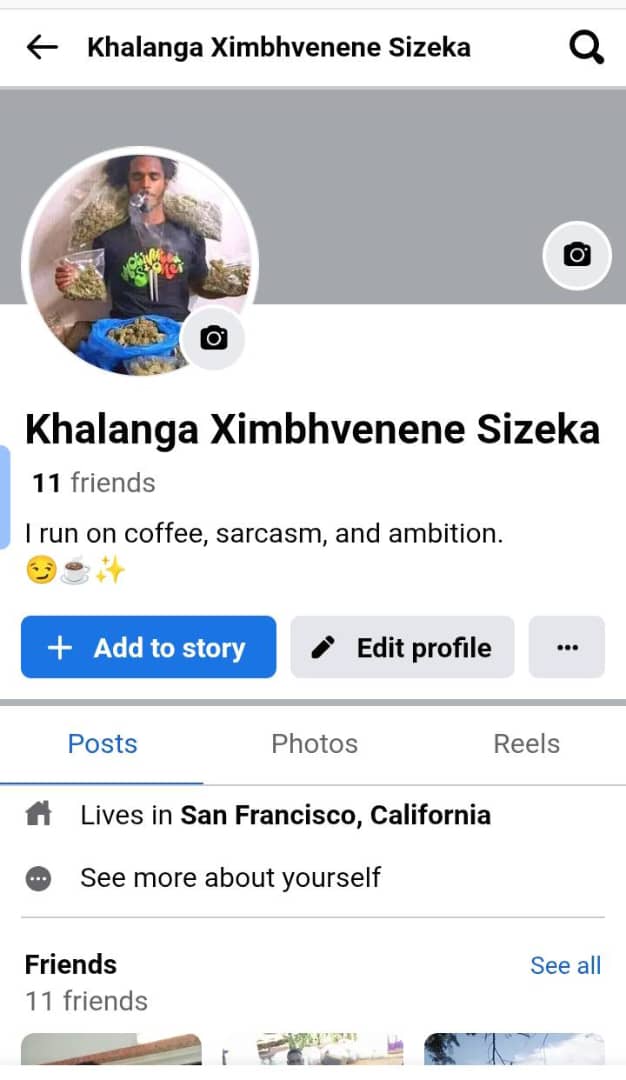Viewport: 626px width, 1080px height.
Task: Open the three-dot more options button
Action: 567,648
